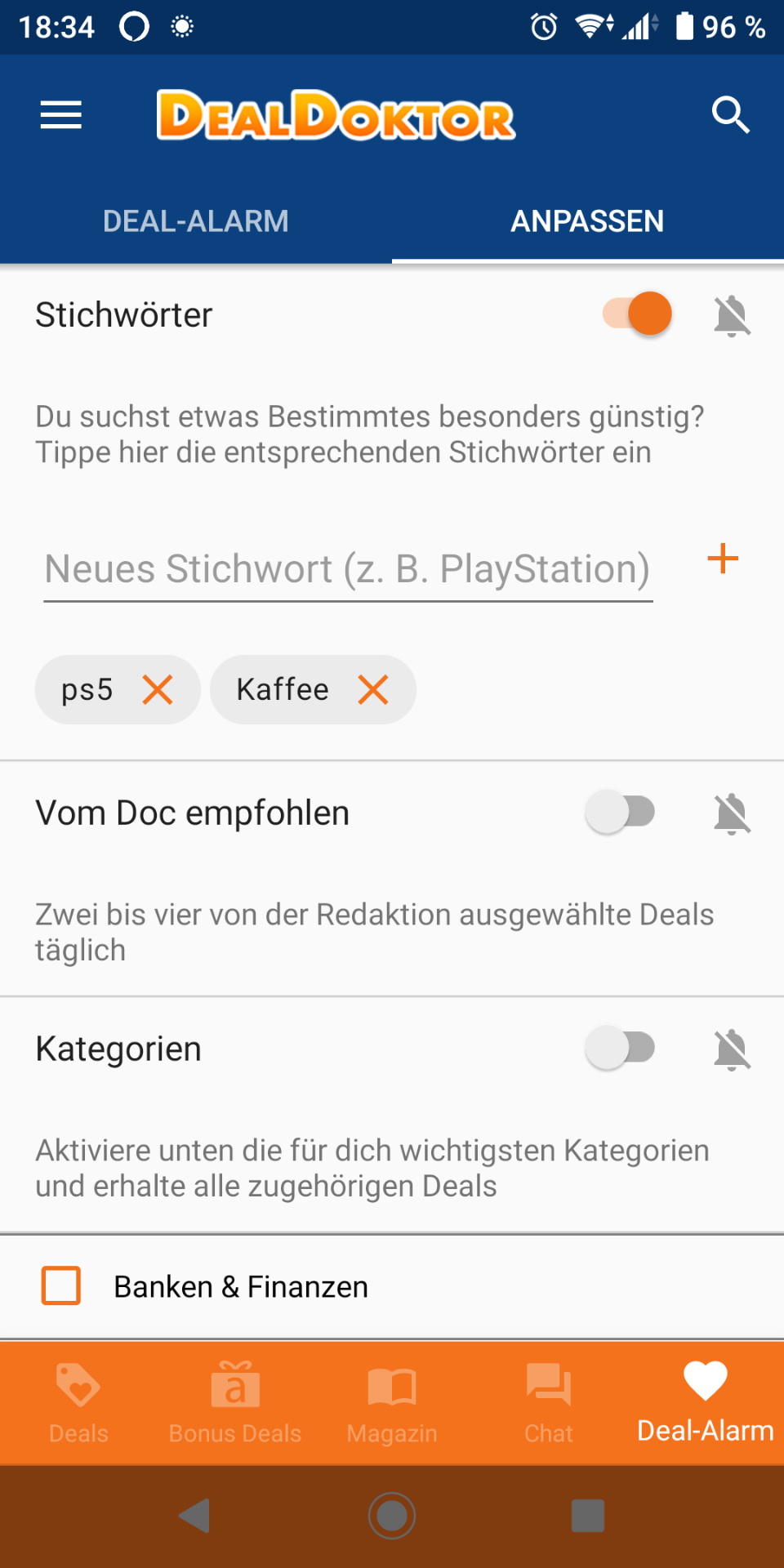Open the hamburger drawer menu
The width and height of the screenshot is (784, 1568).
(61, 115)
